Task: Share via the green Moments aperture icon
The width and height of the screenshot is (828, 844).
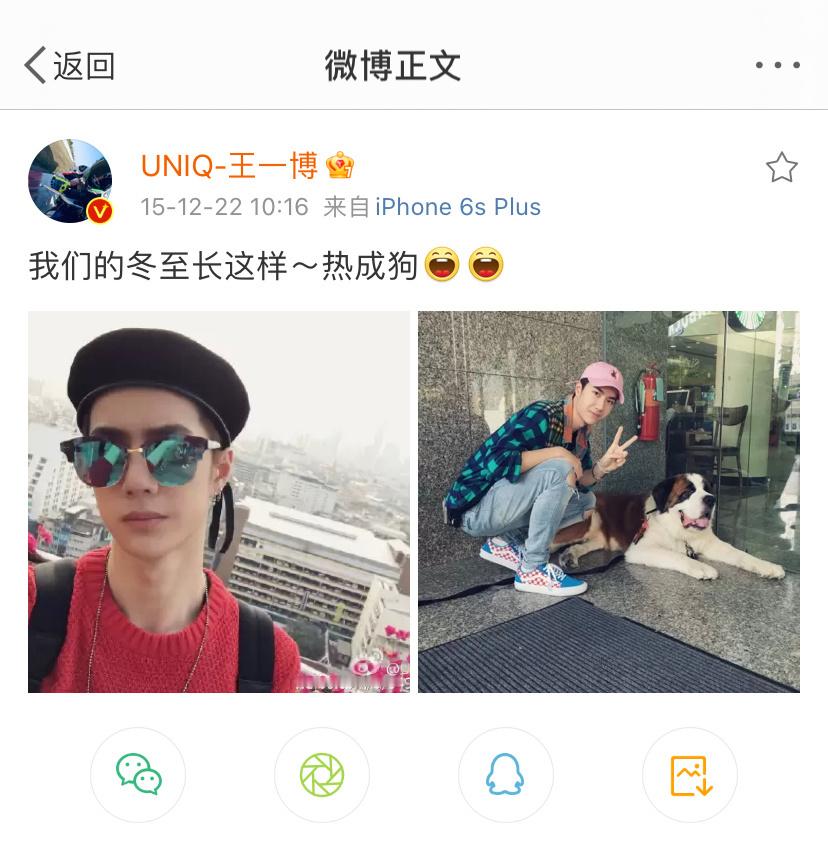Action: pyautogui.click(x=322, y=775)
